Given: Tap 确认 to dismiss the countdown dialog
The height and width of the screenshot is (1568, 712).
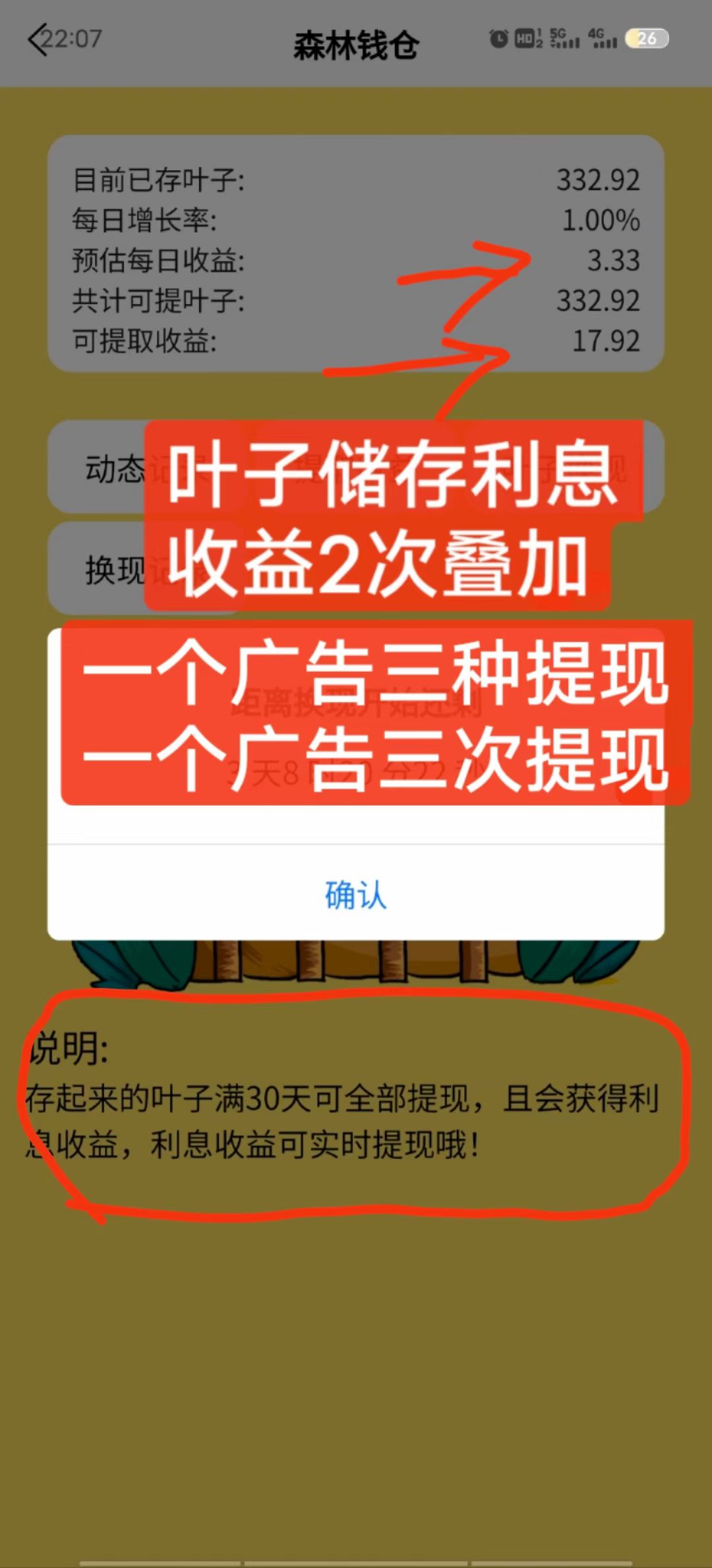Looking at the screenshot, I should point(356,894).
